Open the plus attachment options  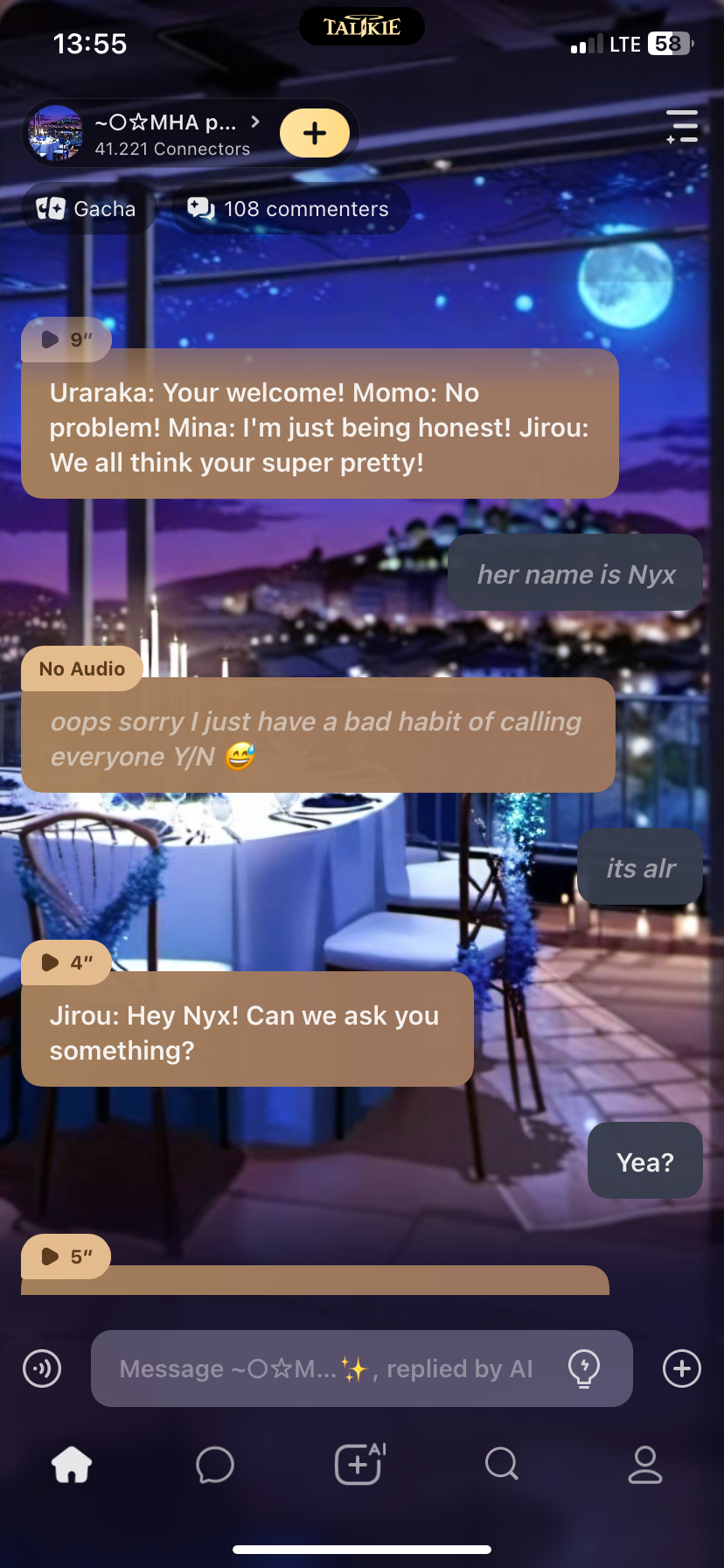[x=682, y=1368]
